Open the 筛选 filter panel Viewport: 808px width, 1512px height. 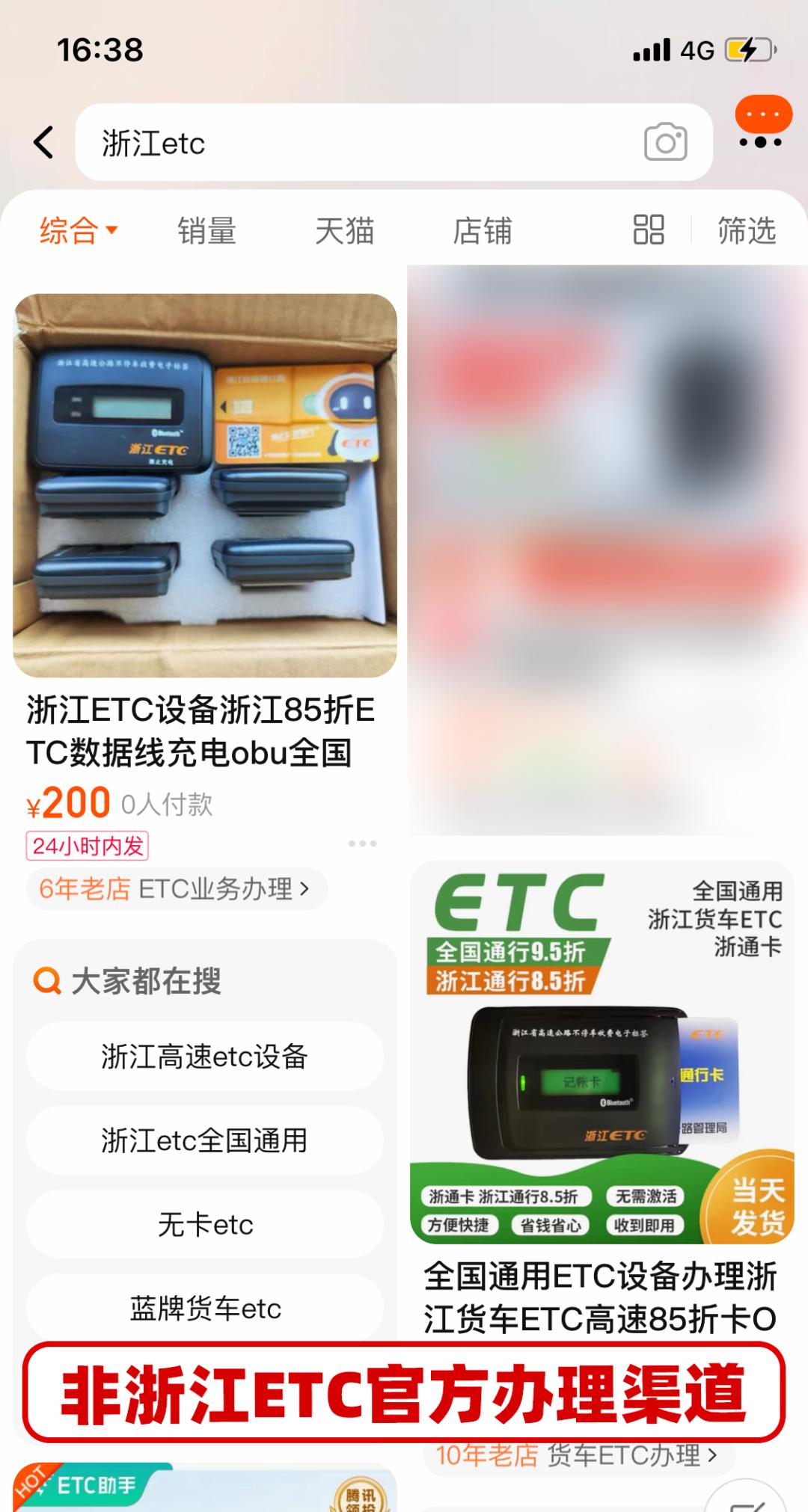click(x=746, y=230)
